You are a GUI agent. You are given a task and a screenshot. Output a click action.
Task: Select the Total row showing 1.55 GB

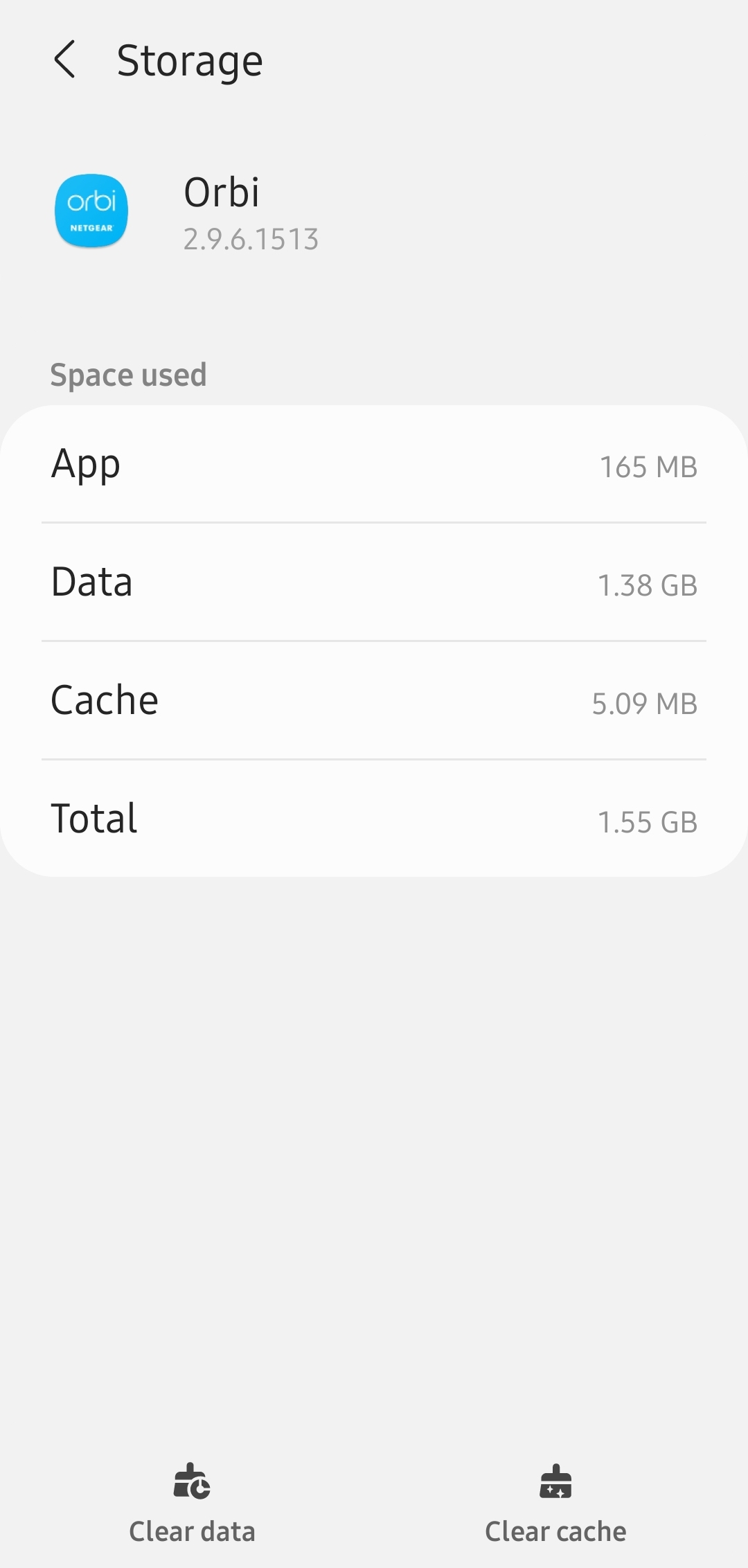coord(374,819)
